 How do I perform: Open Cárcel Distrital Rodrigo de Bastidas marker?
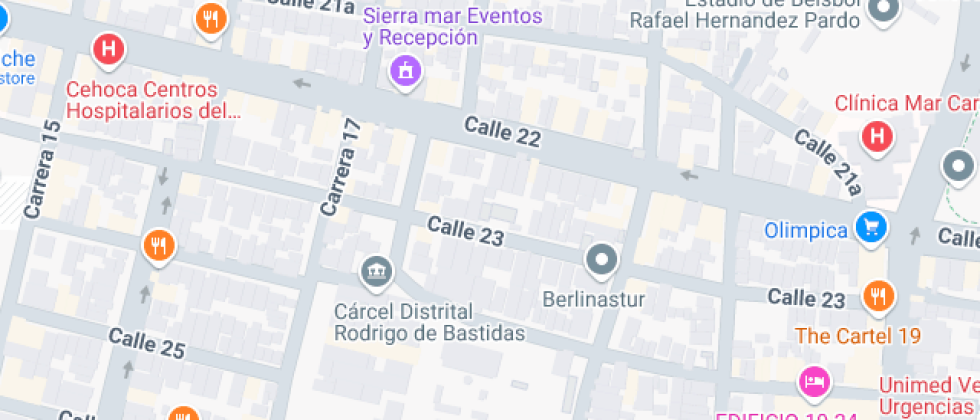(x=377, y=271)
